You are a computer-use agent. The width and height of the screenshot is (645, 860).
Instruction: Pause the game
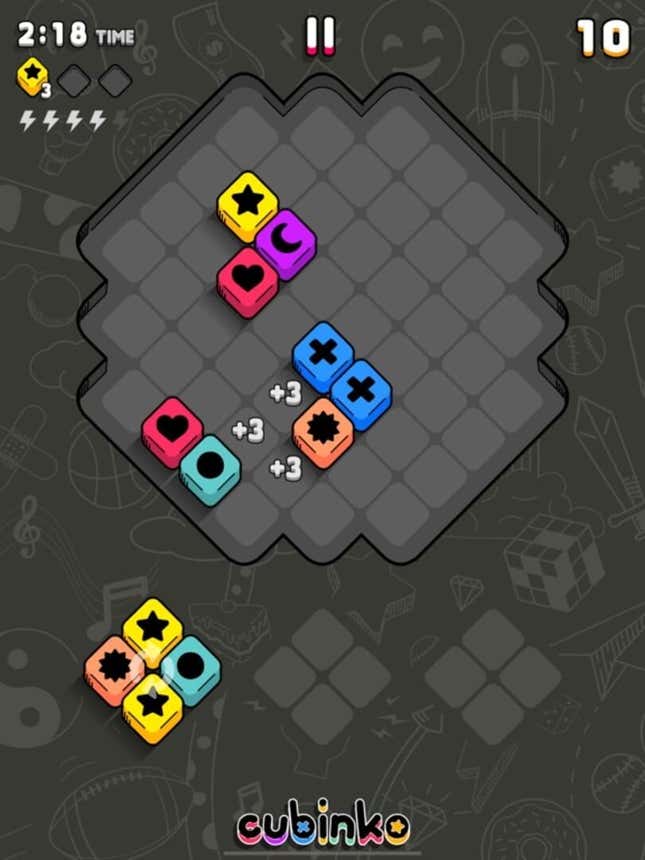[x=320, y=37]
